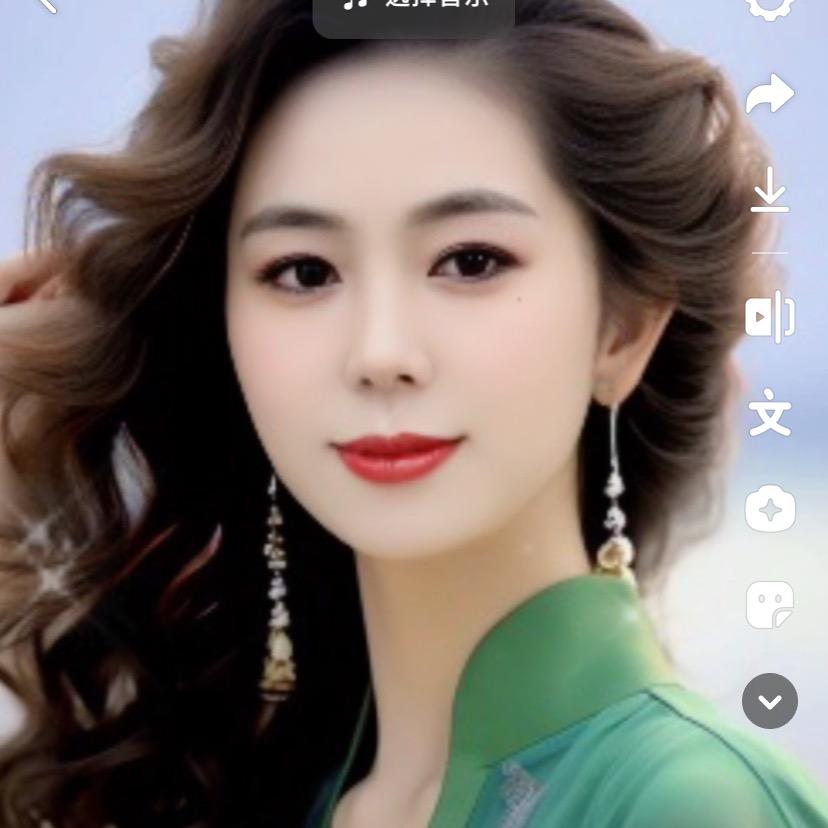Image resolution: width=828 pixels, height=828 pixels.
Task: Add text with the 文 icon
Action: click(x=770, y=413)
